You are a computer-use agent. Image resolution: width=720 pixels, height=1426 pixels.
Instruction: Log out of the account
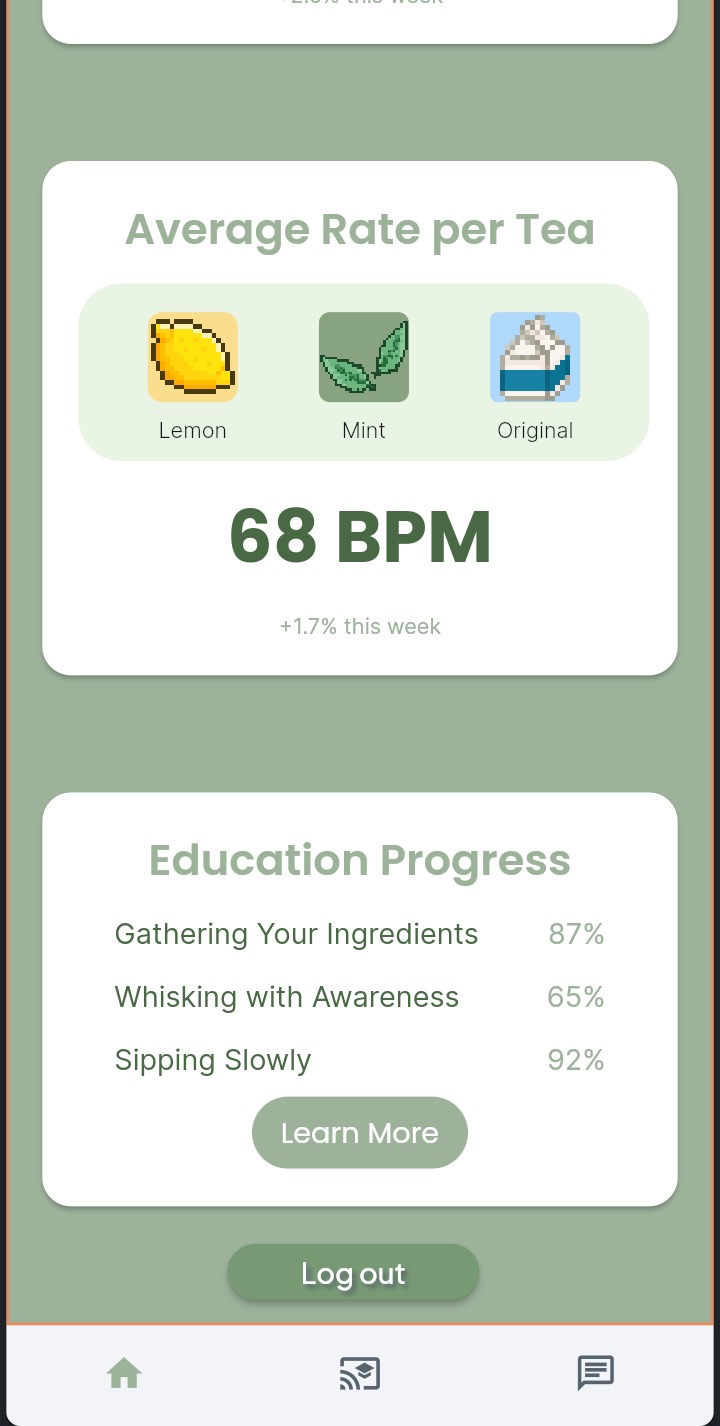click(x=353, y=1273)
